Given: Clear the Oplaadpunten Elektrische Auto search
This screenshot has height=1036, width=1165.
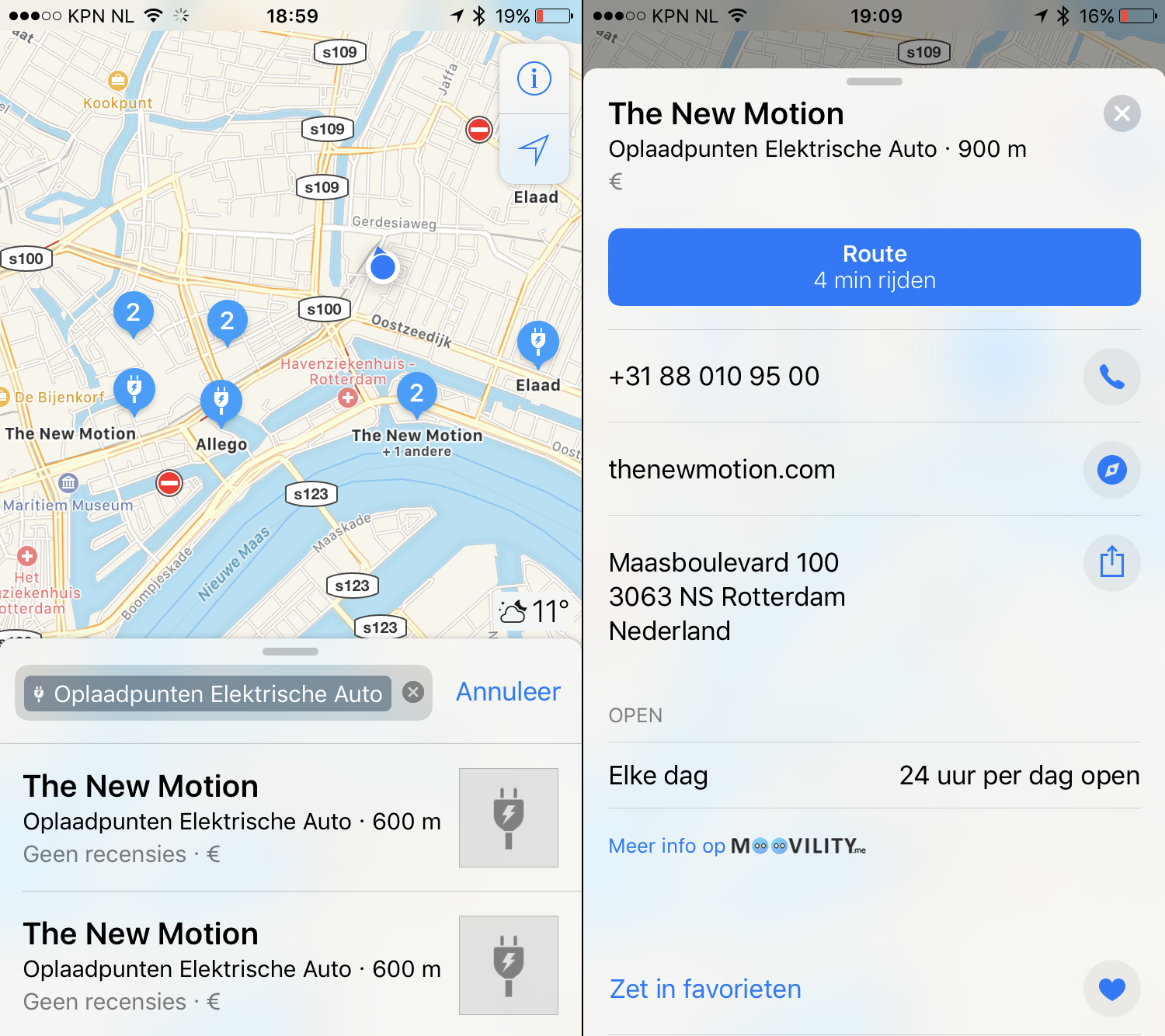Looking at the screenshot, I should click(x=413, y=692).
